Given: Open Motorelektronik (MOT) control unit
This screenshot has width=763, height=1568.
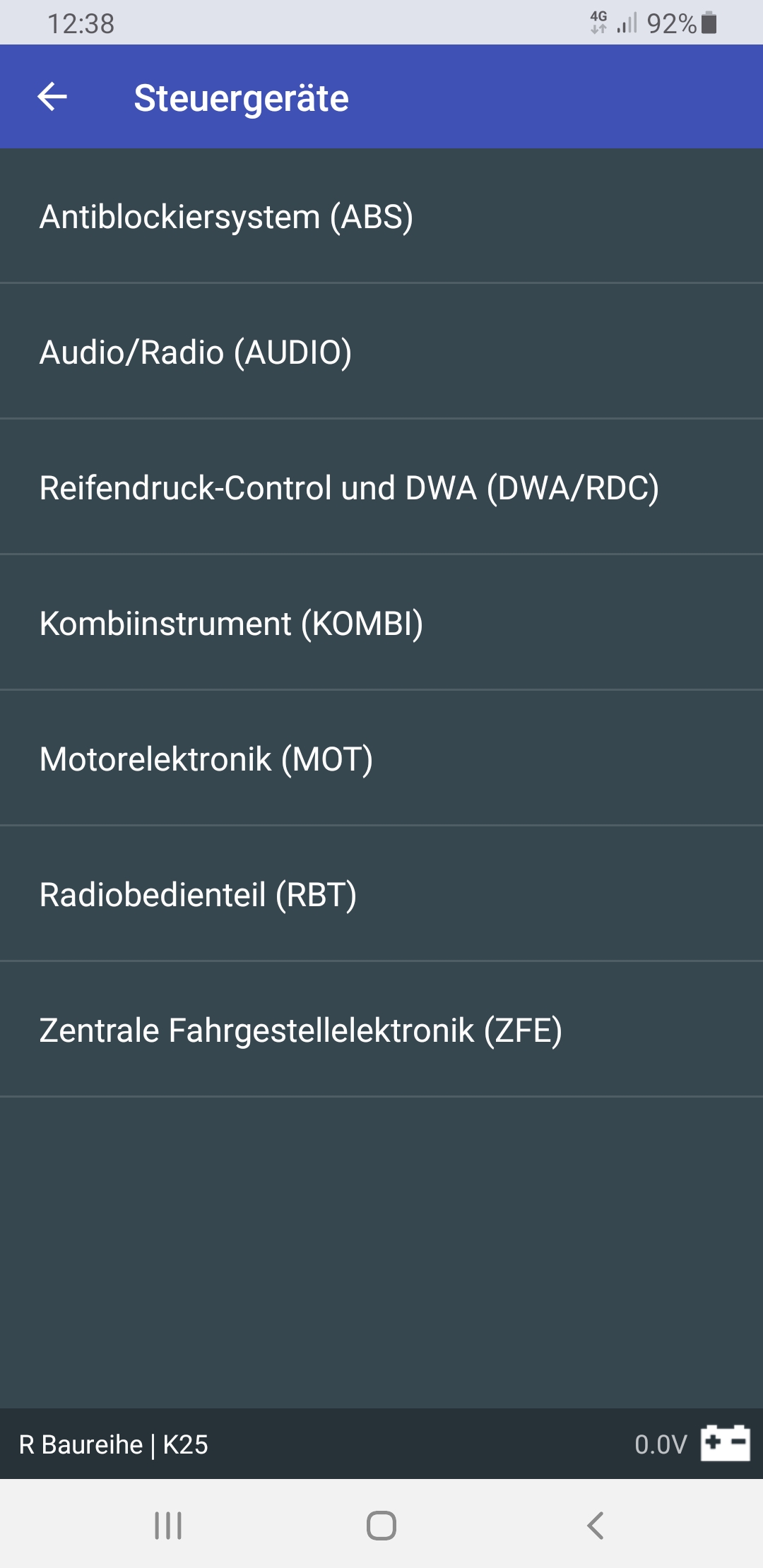Looking at the screenshot, I should click(x=381, y=759).
